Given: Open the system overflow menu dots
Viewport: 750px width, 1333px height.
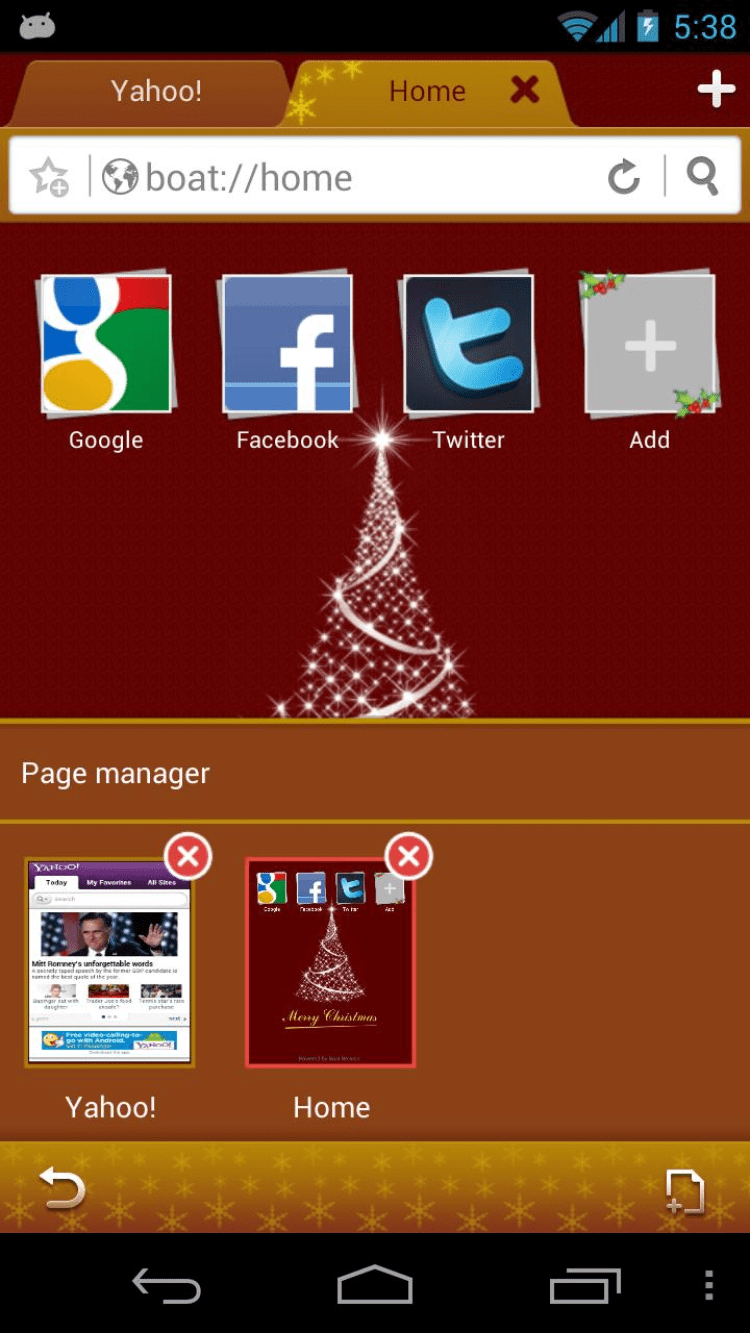Looking at the screenshot, I should pyautogui.click(x=708, y=1285).
